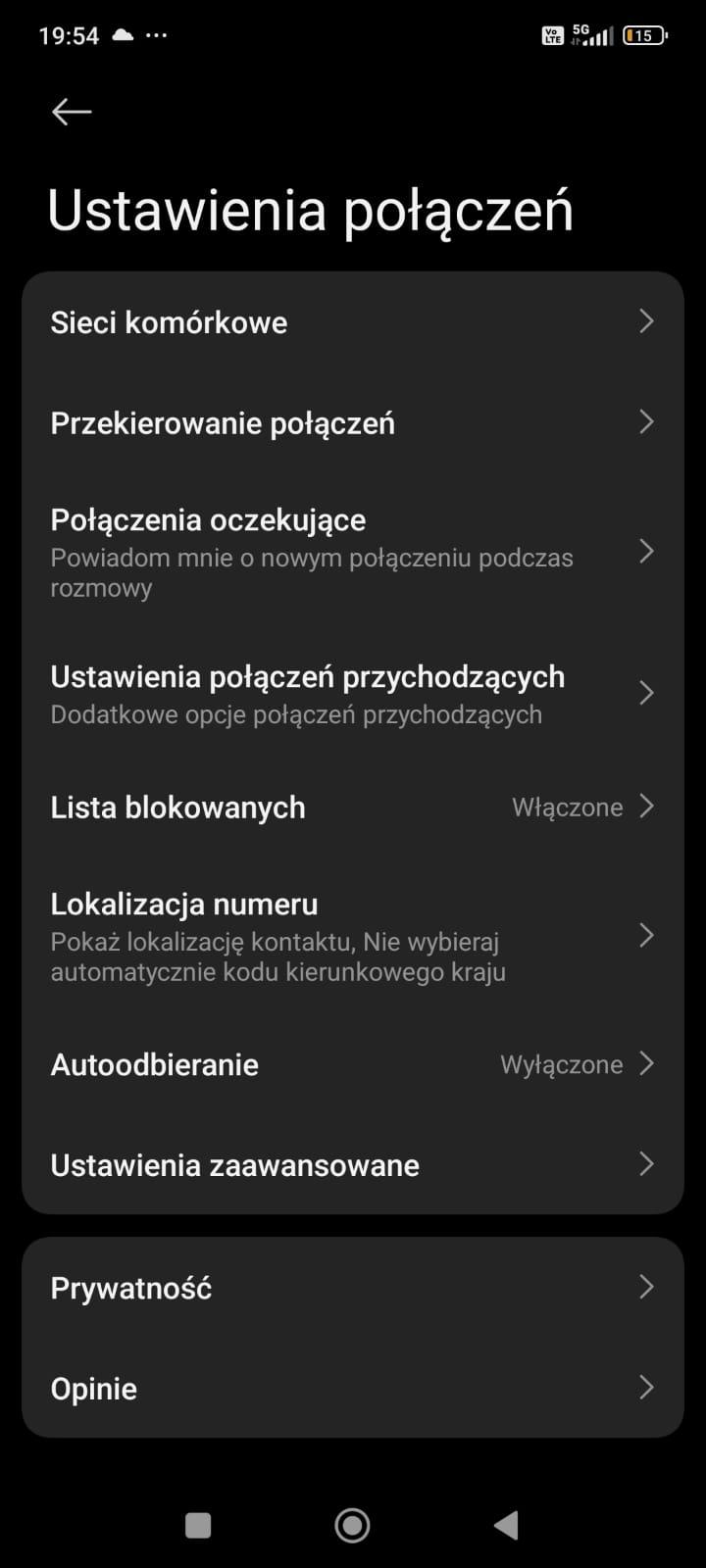The width and height of the screenshot is (706, 1568).
Task: Open Przekierowanie połączeń
Action: pos(352,423)
